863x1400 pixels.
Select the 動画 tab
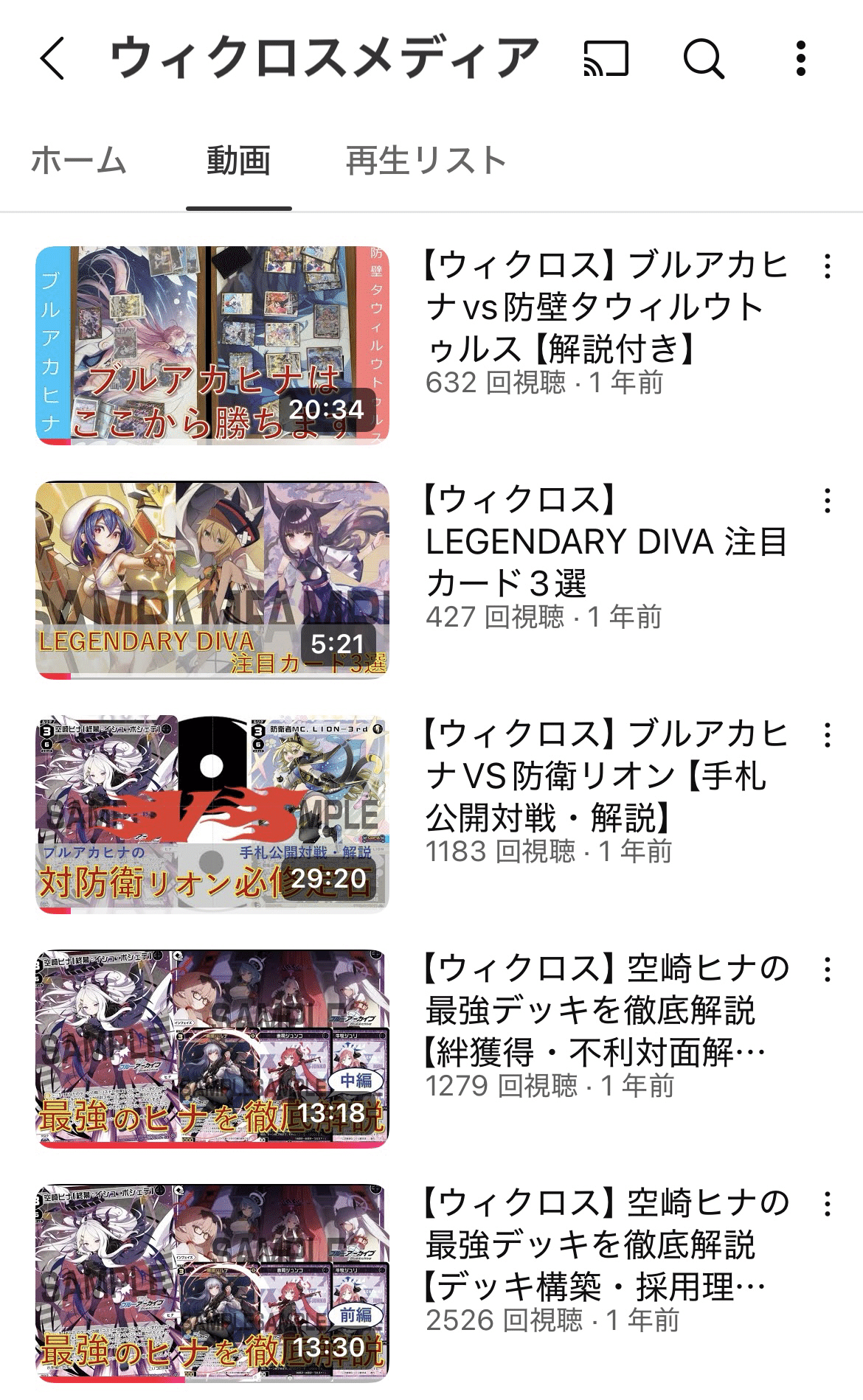238,161
